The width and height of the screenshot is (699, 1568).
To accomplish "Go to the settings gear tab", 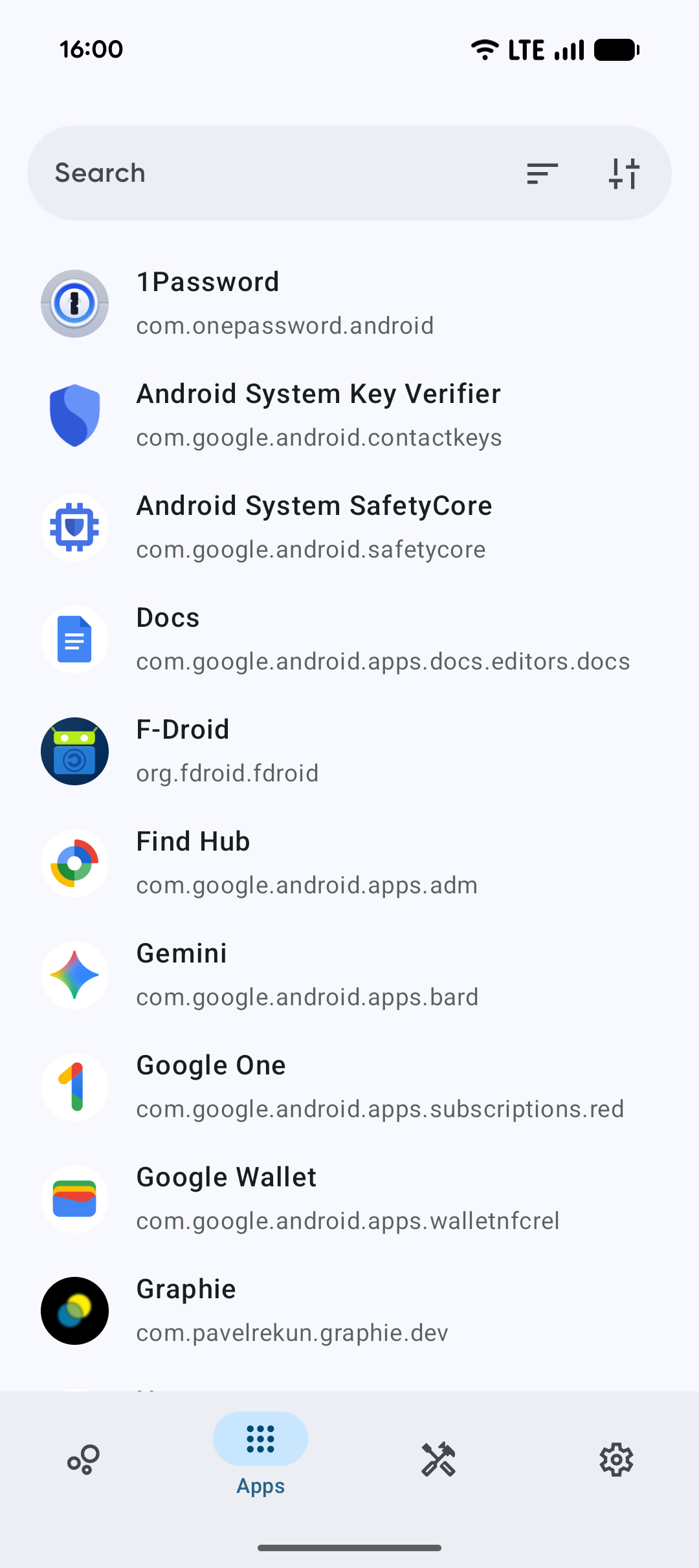I will click(x=616, y=1459).
